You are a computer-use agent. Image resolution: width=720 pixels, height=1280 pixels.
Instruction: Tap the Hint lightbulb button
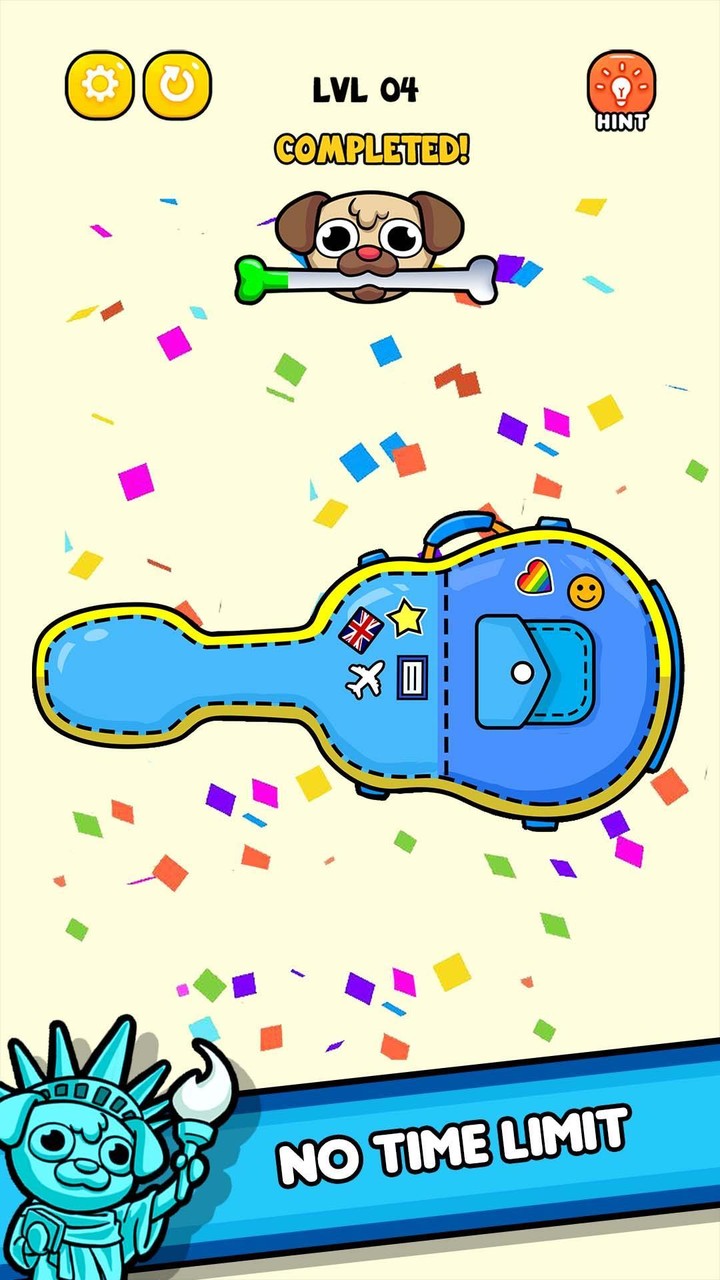[621, 88]
